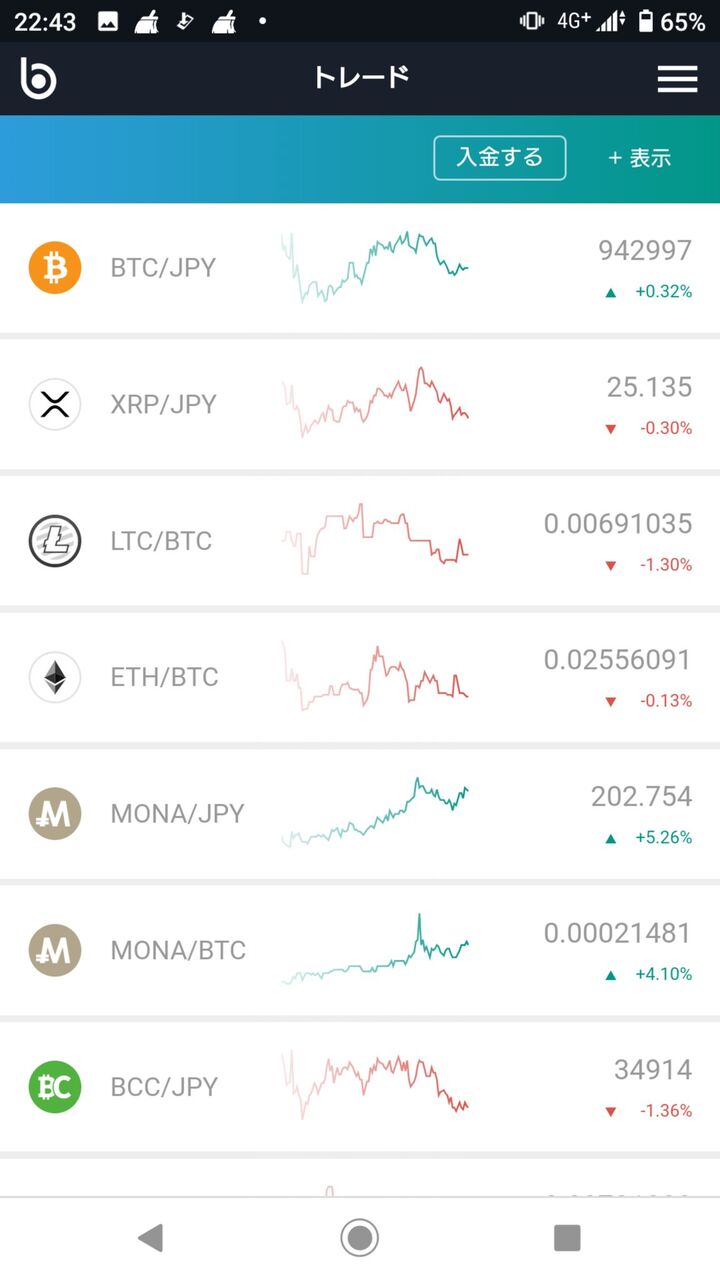Open the hamburger menu
The image size is (720, 1280).
tap(677, 79)
